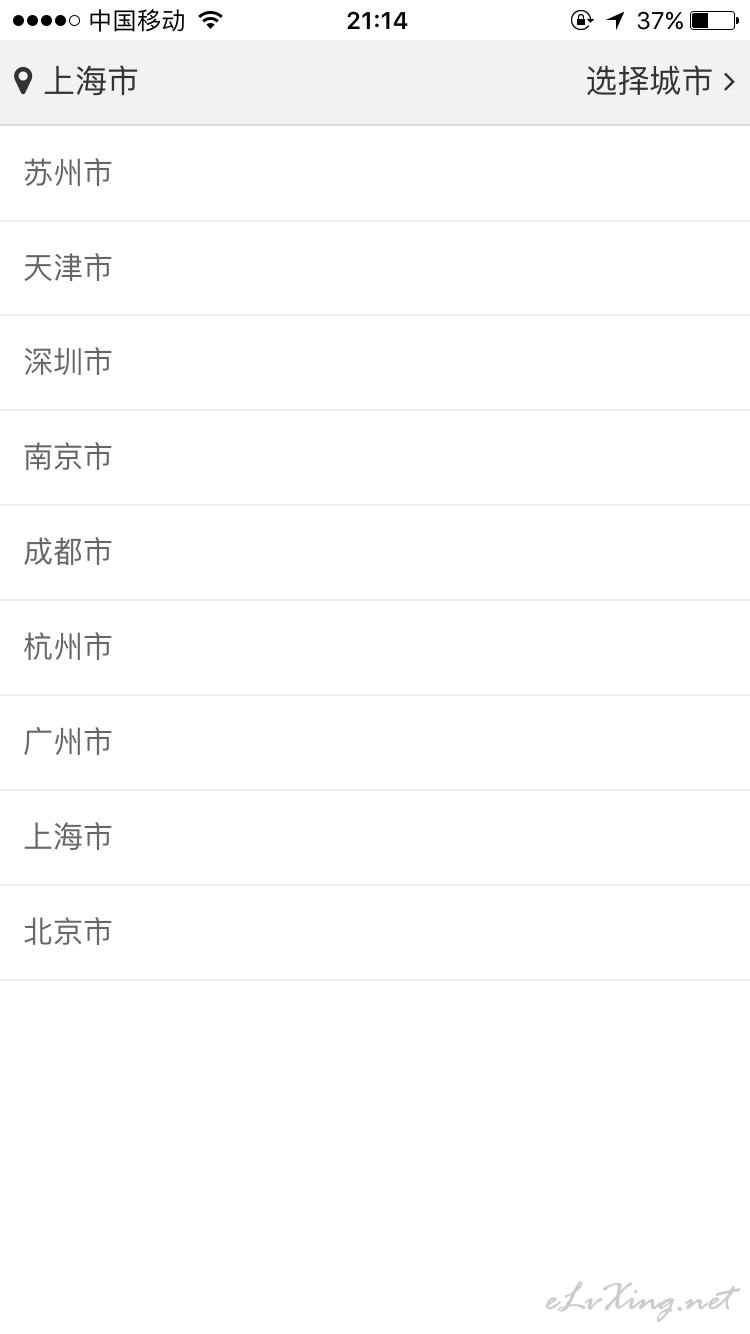Choose 天津市 in the list
Viewport: 750px width, 1334px height.
pos(375,268)
